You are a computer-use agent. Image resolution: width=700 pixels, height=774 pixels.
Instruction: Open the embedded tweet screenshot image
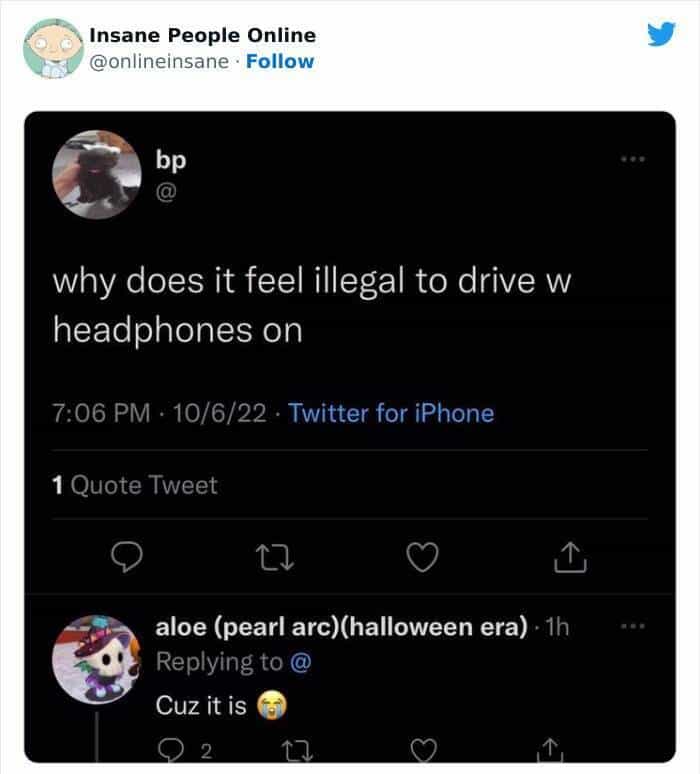pos(349,437)
